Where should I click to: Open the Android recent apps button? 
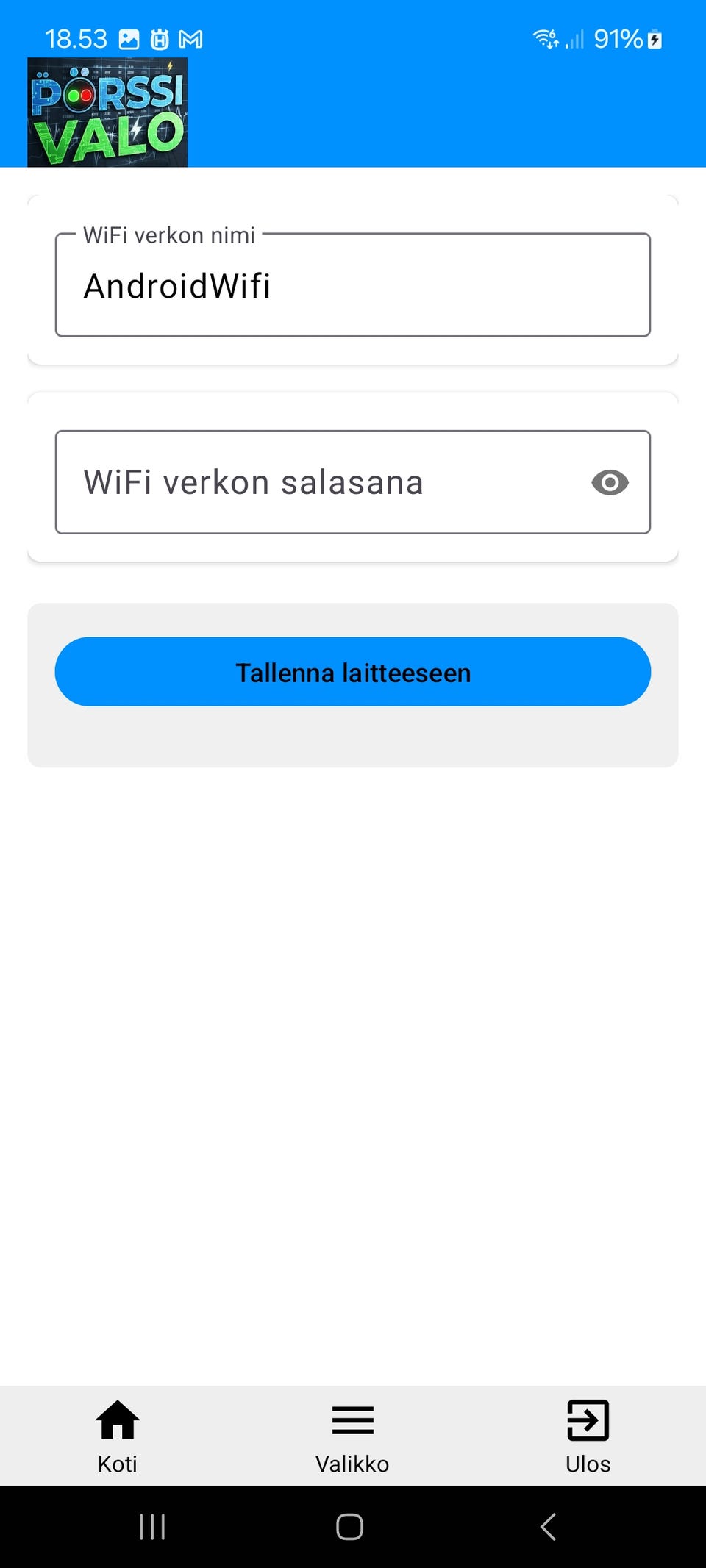click(x=151, y=1526)
